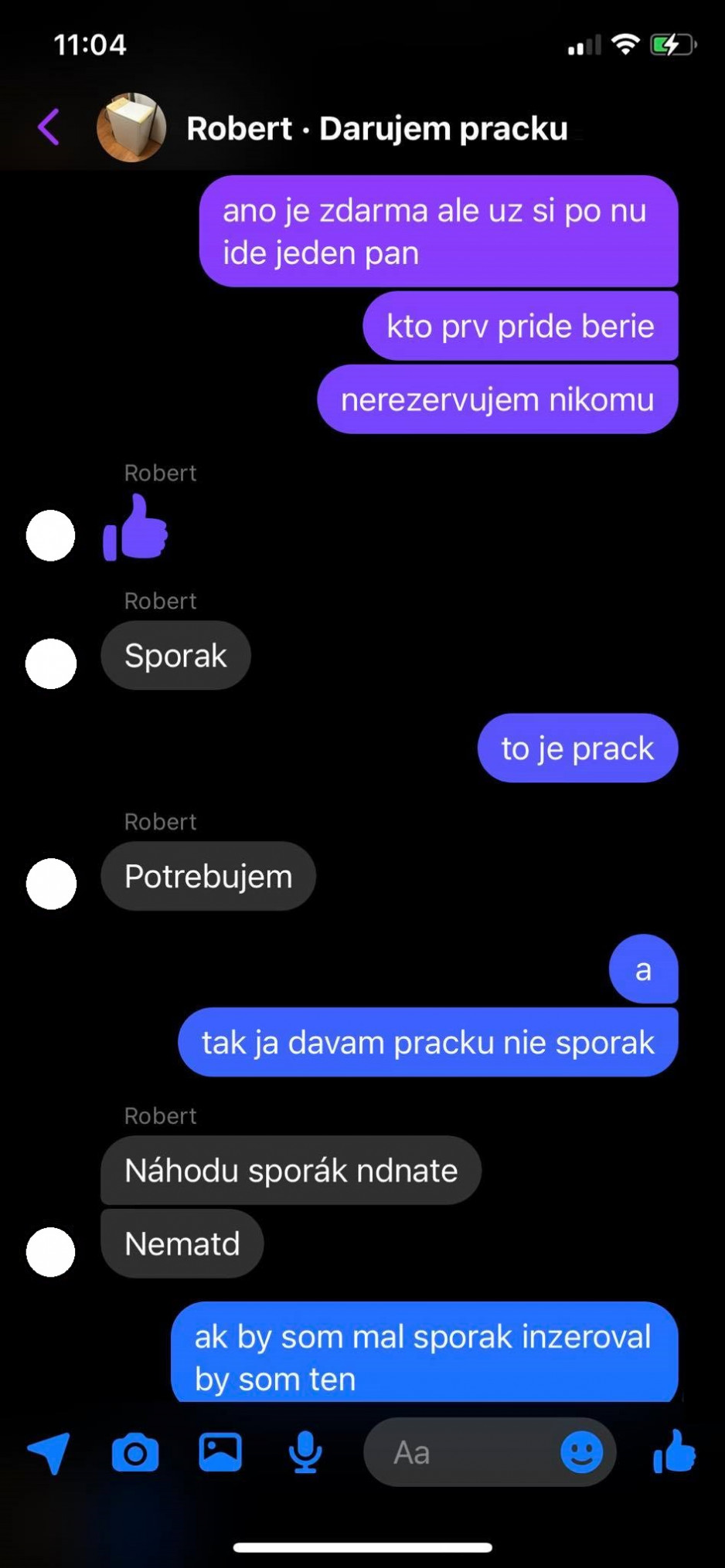Open Robert · Darujem pracku chat details
The width and height of the screenshot is (725, 1568).
(377, 128)
